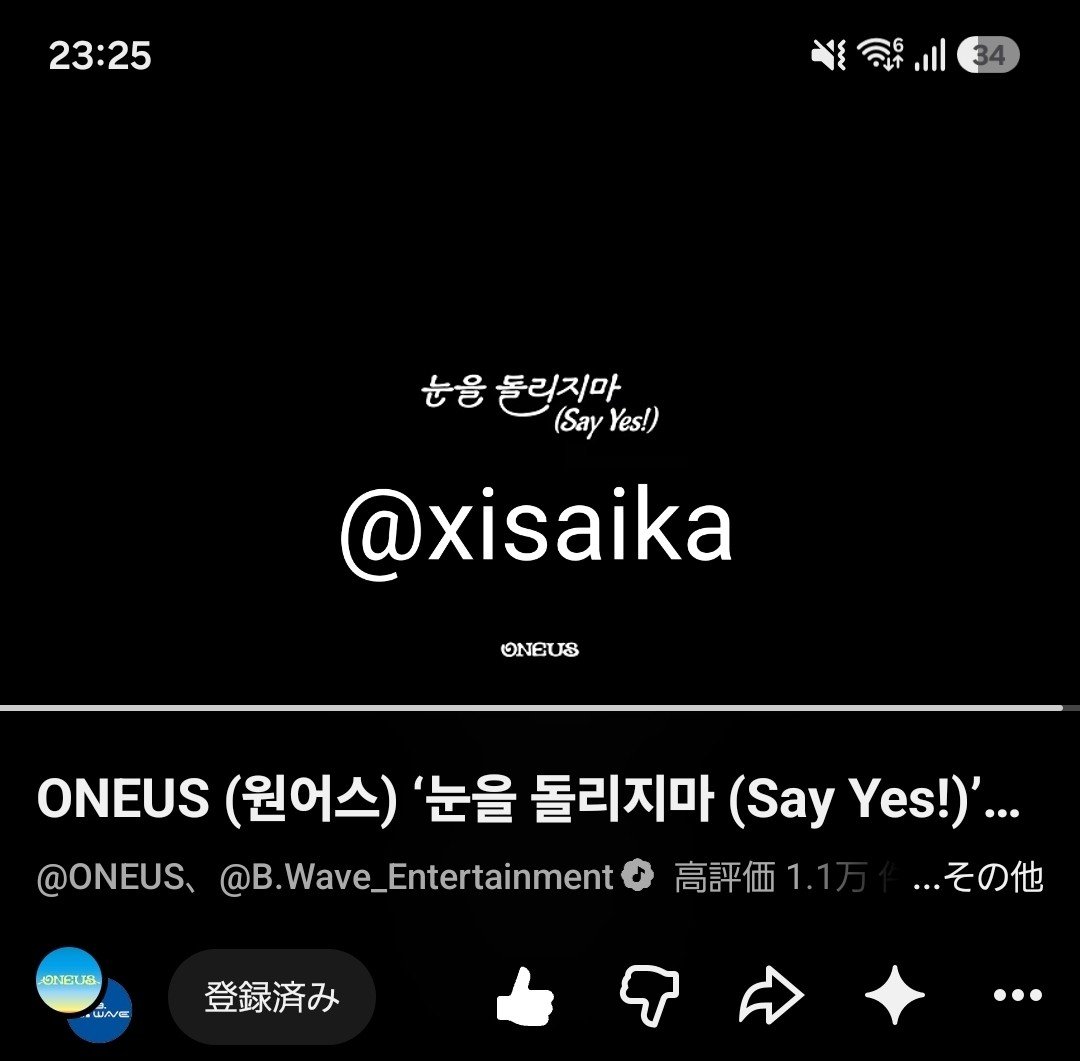
Task: Open the three-dot more options
Action: tap(1017, 995)
